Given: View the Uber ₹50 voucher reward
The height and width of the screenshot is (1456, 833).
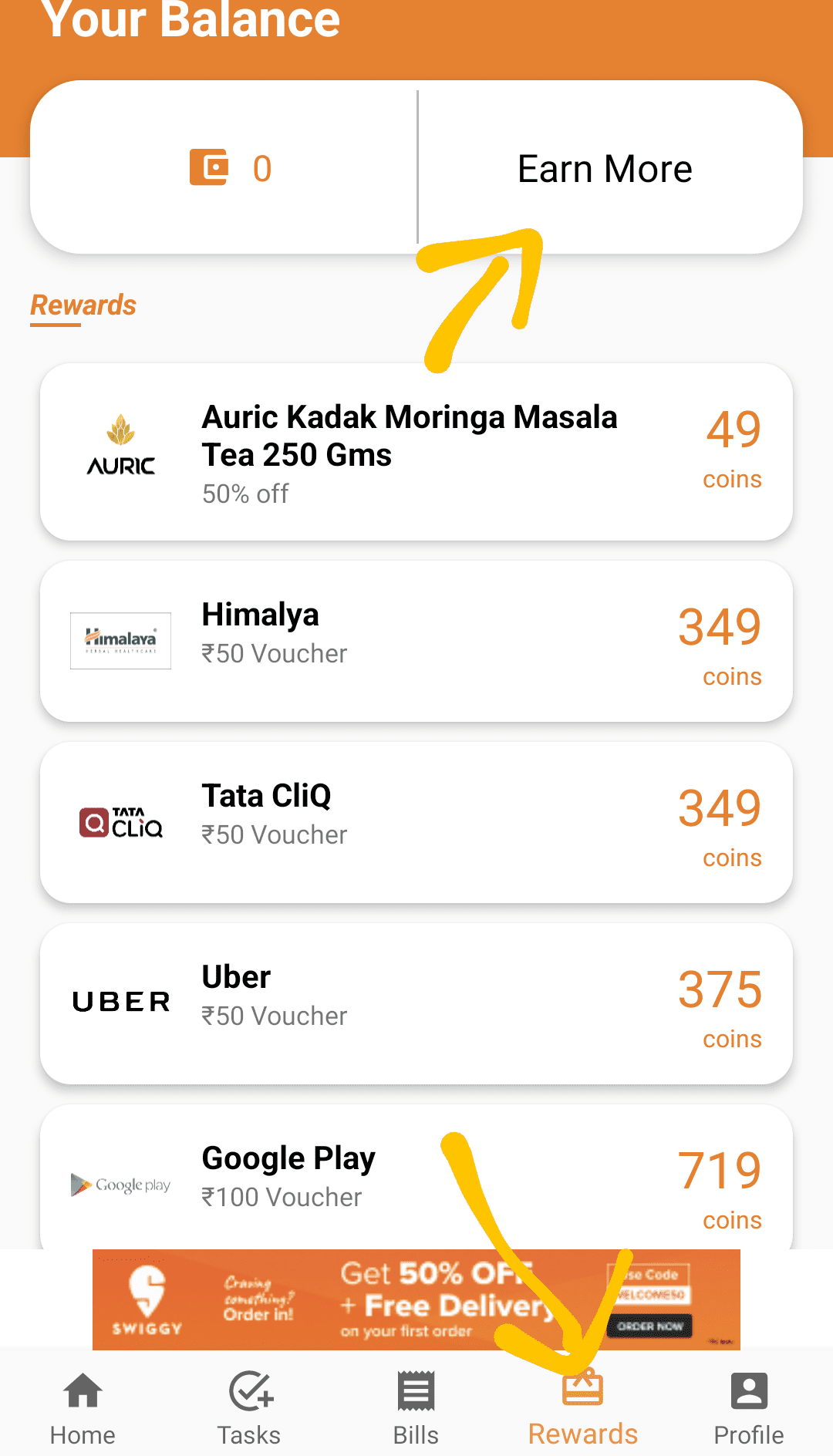Looking at the screenshot, I should (416, 1004).
